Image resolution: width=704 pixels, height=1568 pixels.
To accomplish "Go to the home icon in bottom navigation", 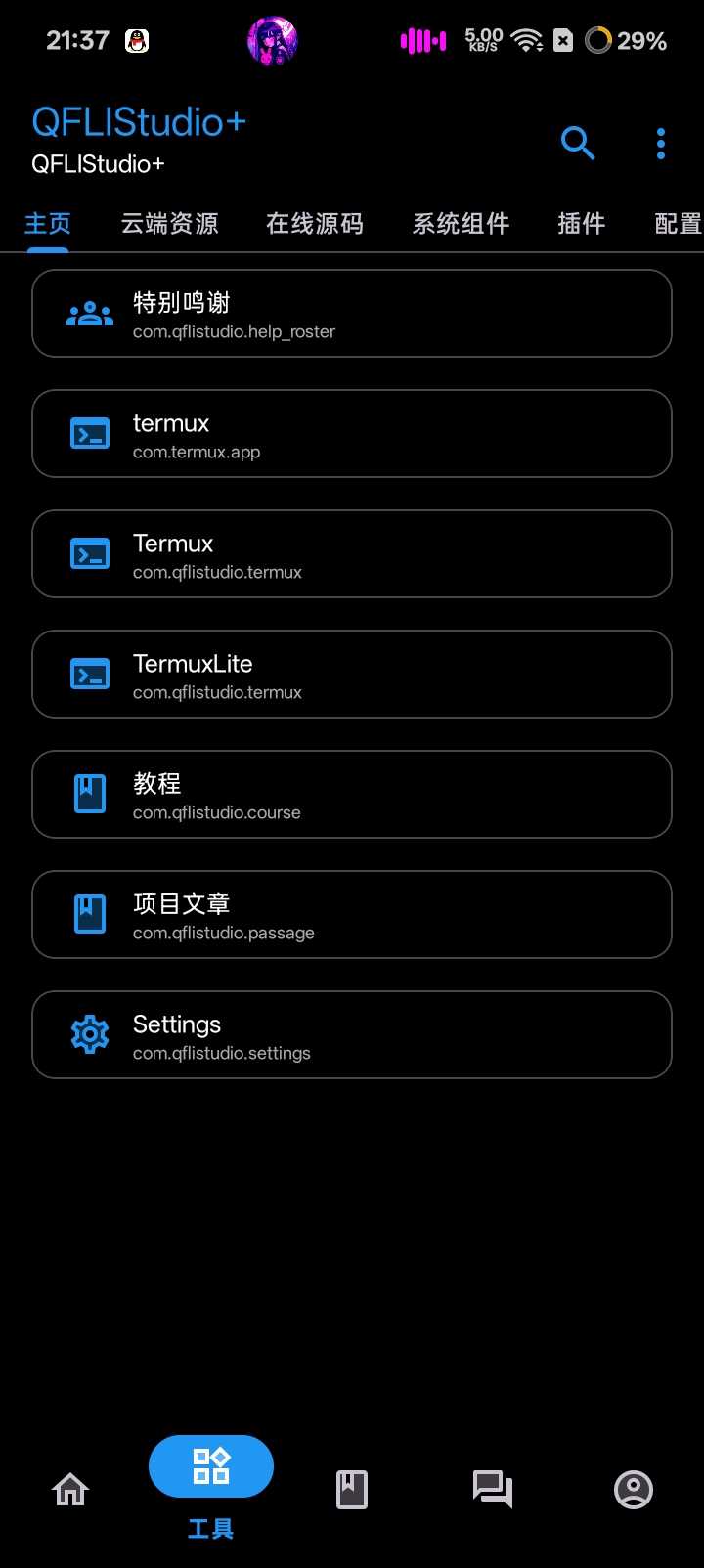I will coord(70,1490).
